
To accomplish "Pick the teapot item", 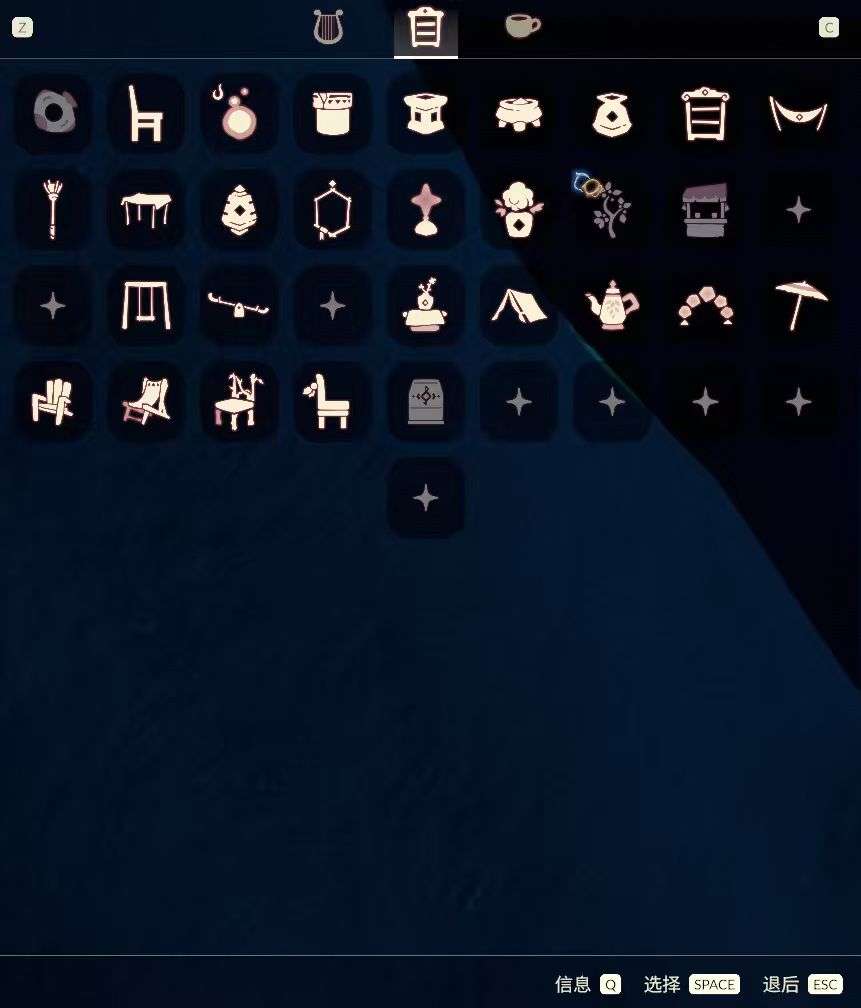I will 612,305.
